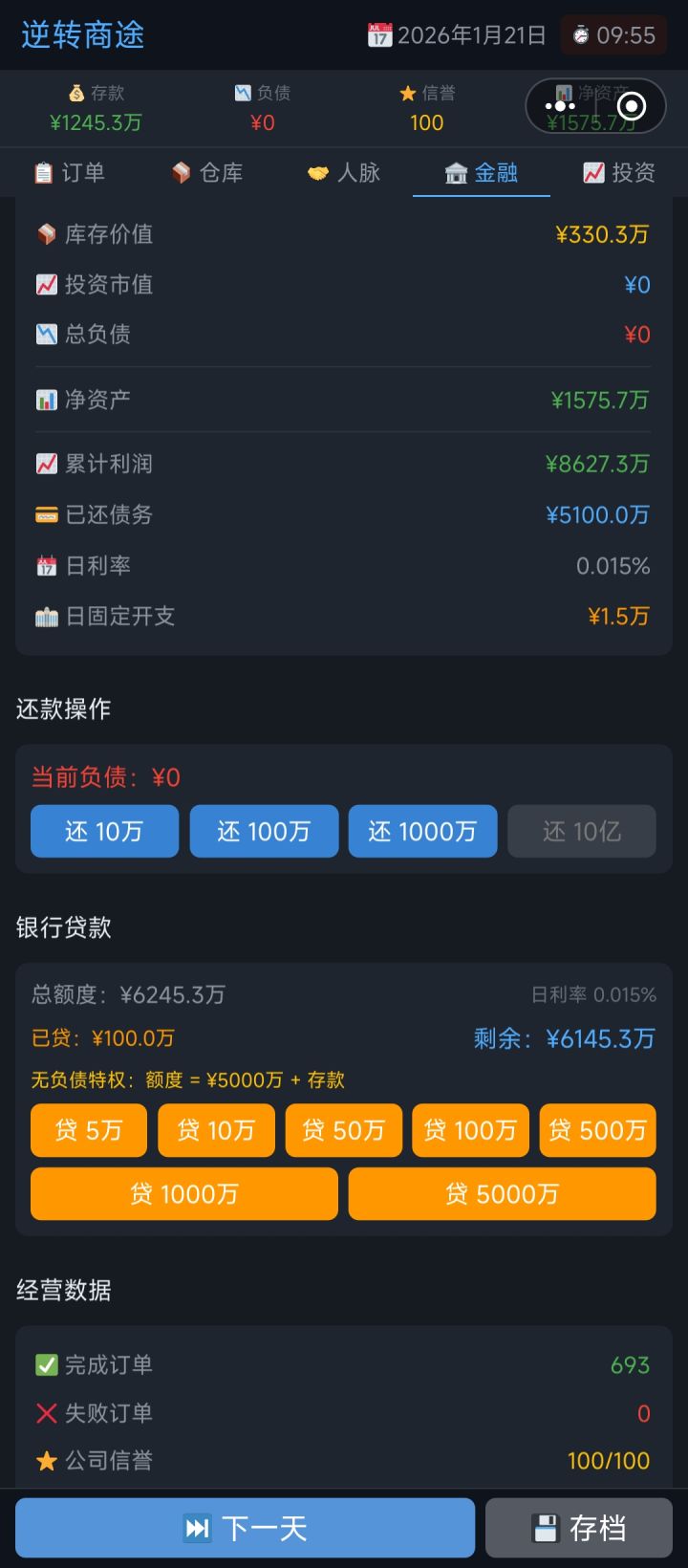
Task: Click the 已还债务 repaid debt icon
Action: [45, 514]
